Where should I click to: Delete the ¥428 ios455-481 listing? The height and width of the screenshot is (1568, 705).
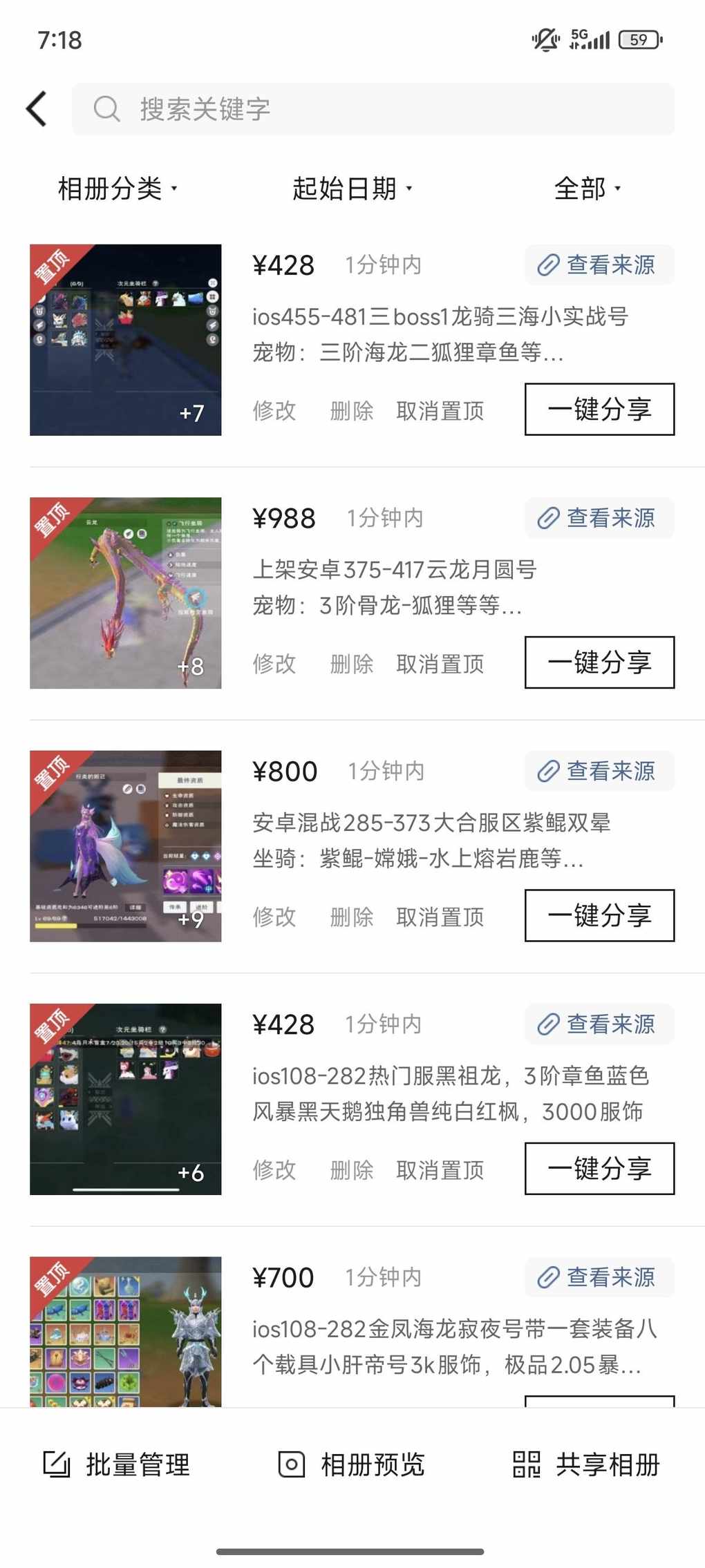click(x=352, y=411)
